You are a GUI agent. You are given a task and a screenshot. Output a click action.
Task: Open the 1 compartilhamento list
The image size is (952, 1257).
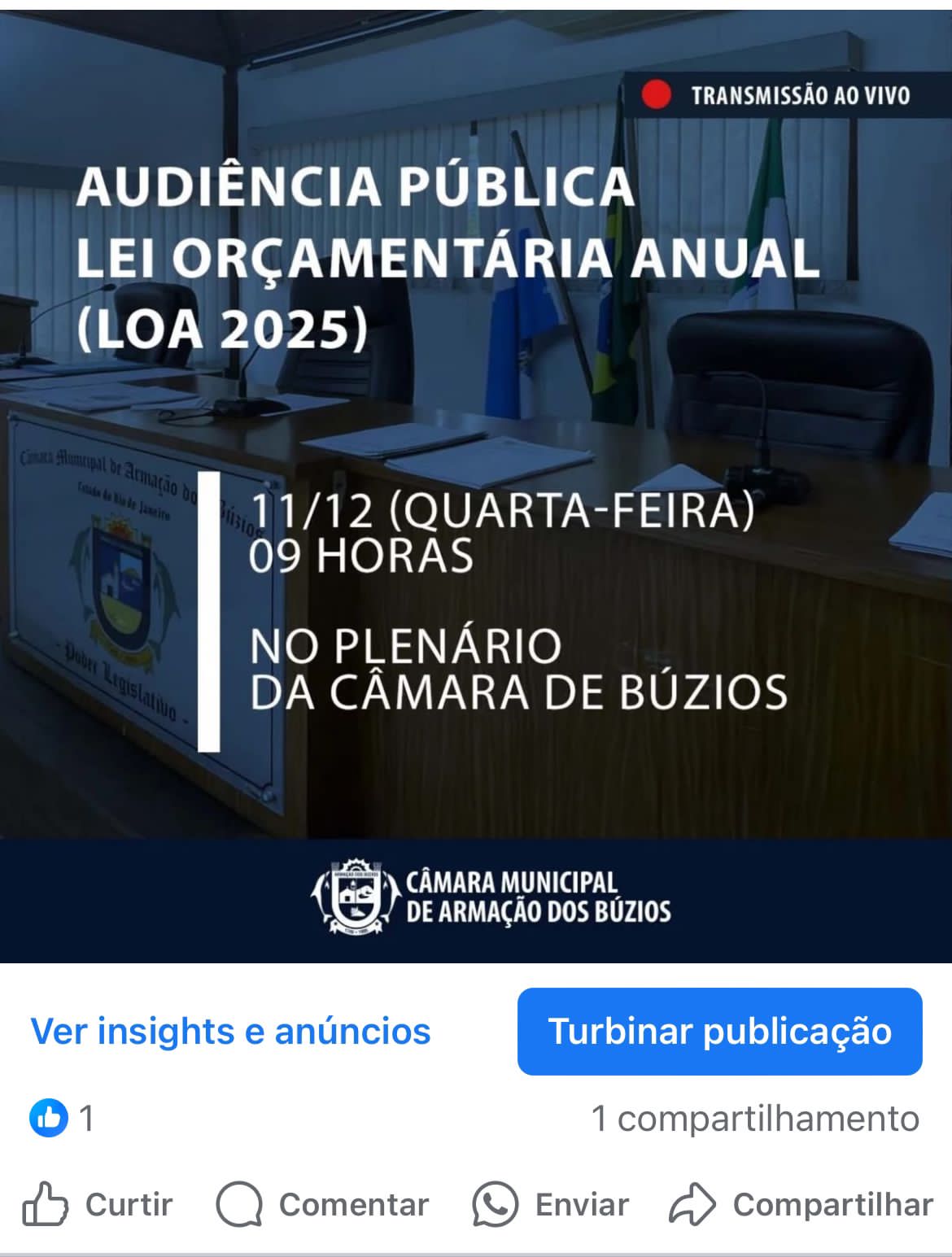coord(754,1119)
